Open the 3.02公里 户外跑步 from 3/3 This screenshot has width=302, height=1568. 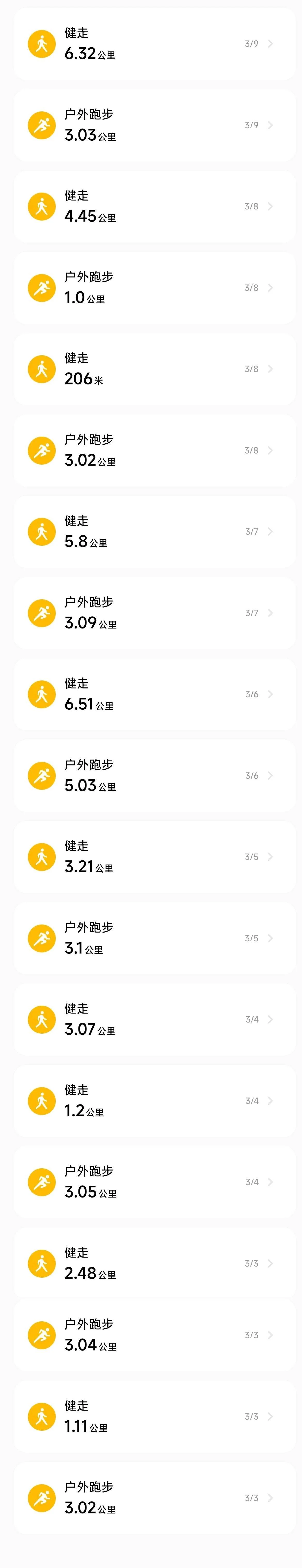pos(154,1497)
